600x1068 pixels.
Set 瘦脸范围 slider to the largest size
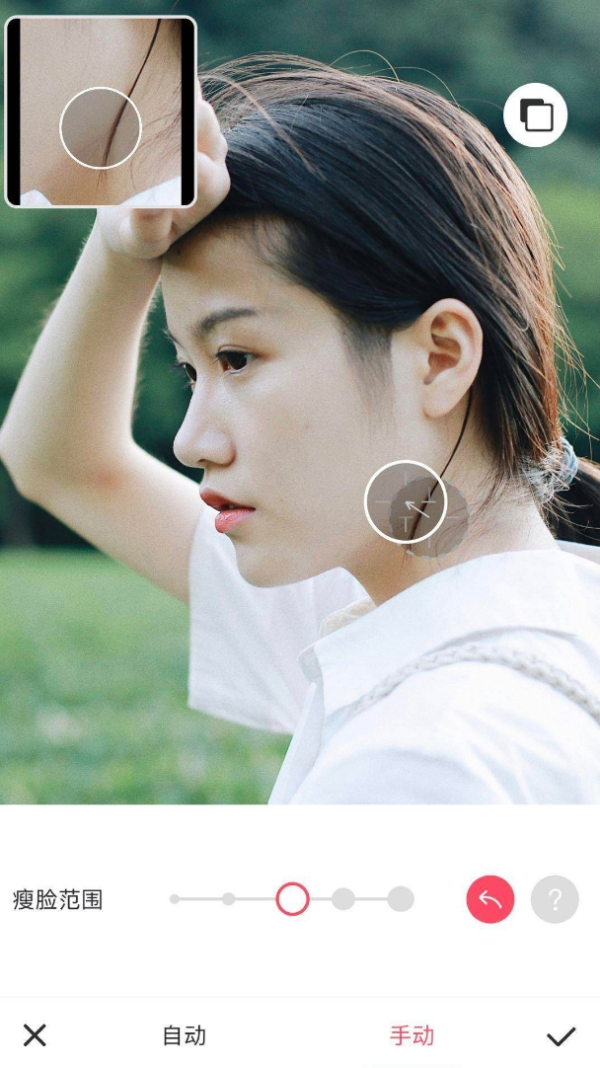pyautogui.click(x=401, y=899)
